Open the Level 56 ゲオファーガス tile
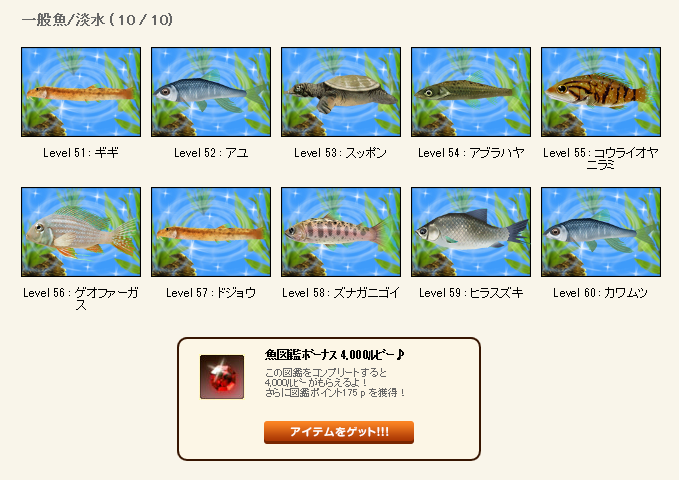The height and width of the screenshot is (480, 679). coord(81,232)
